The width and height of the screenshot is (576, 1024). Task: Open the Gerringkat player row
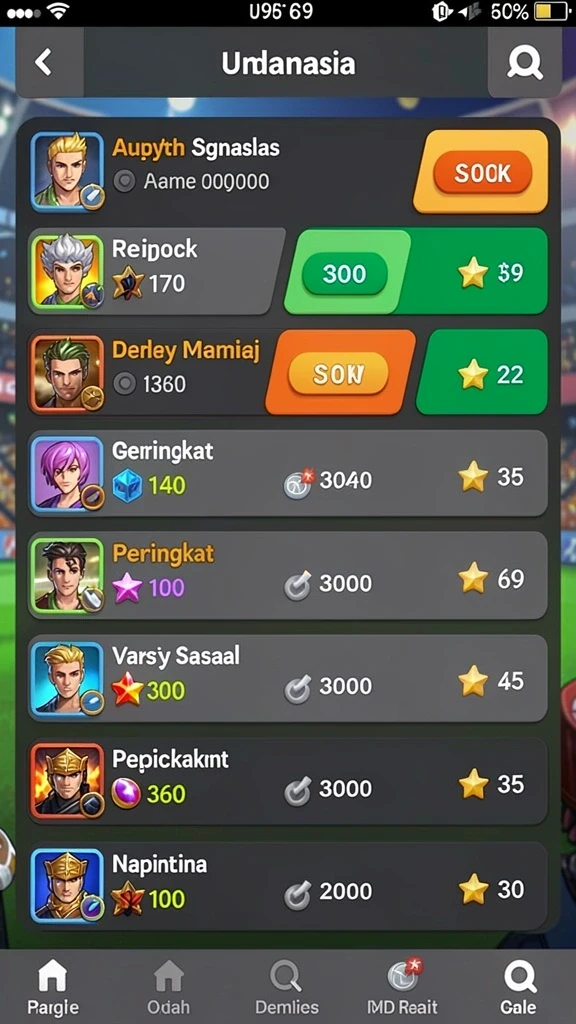click(x=287, y=473)
